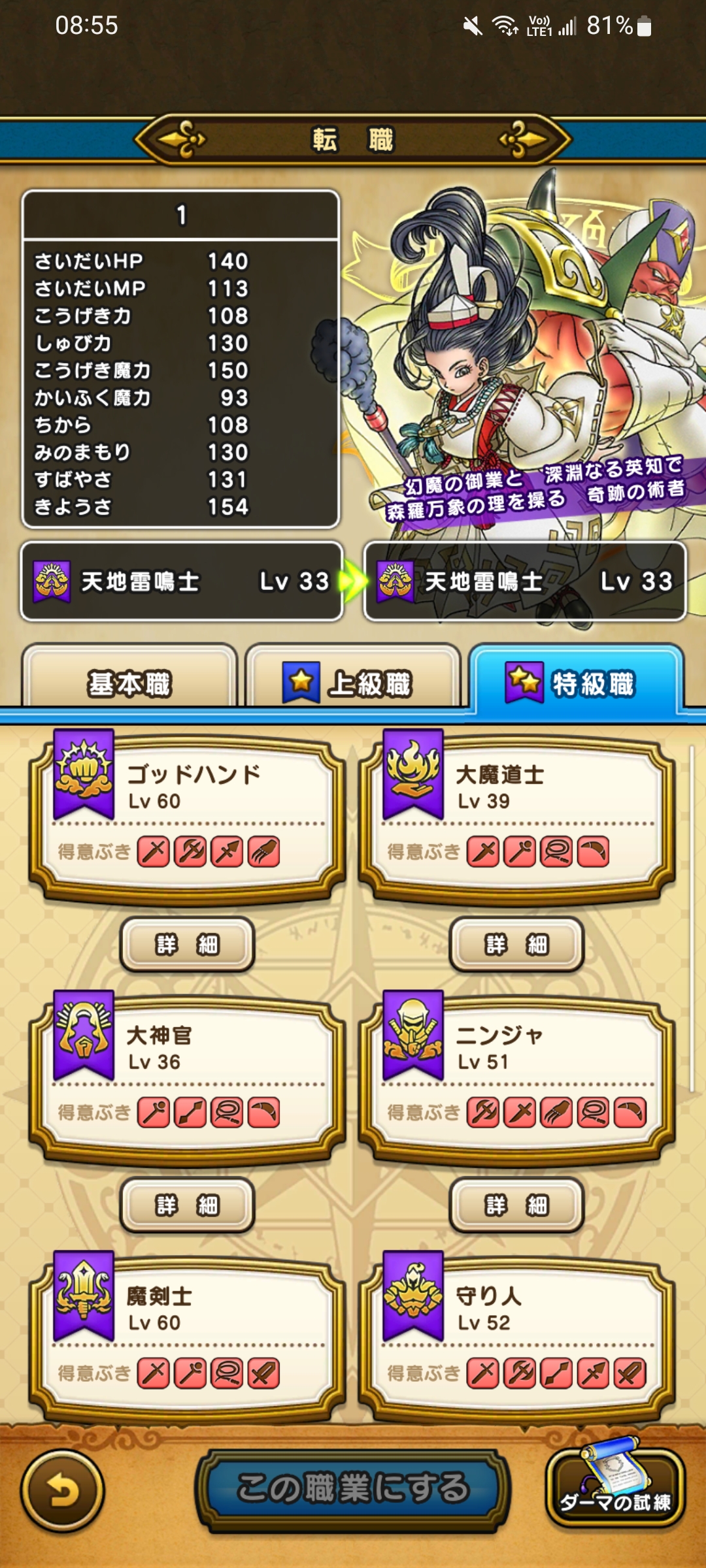This screenshot has height=1568, width=706.
Task: Go back with the return arrow button
Action: coord(63,1491)
